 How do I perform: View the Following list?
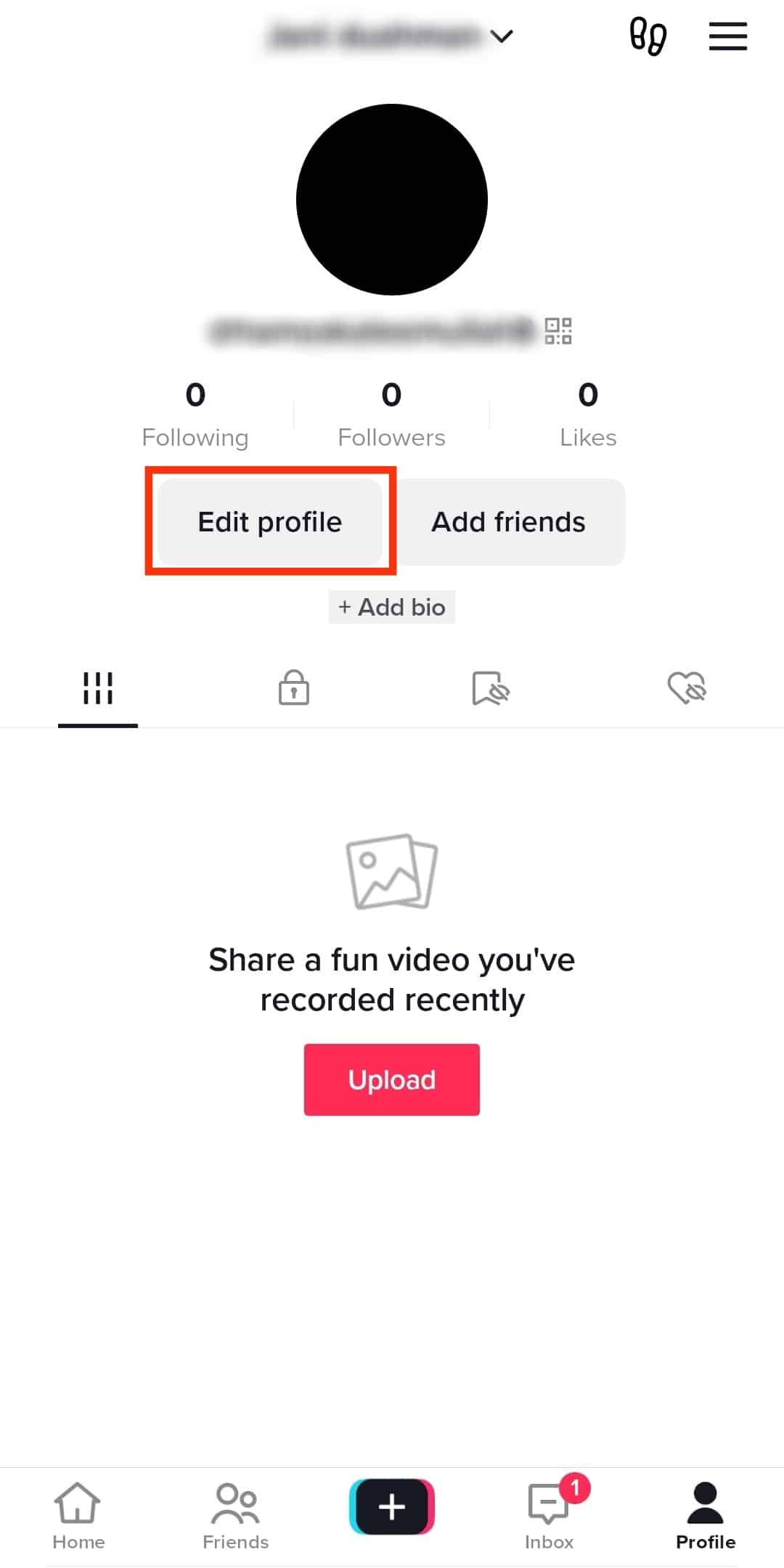tap(195, 415)
